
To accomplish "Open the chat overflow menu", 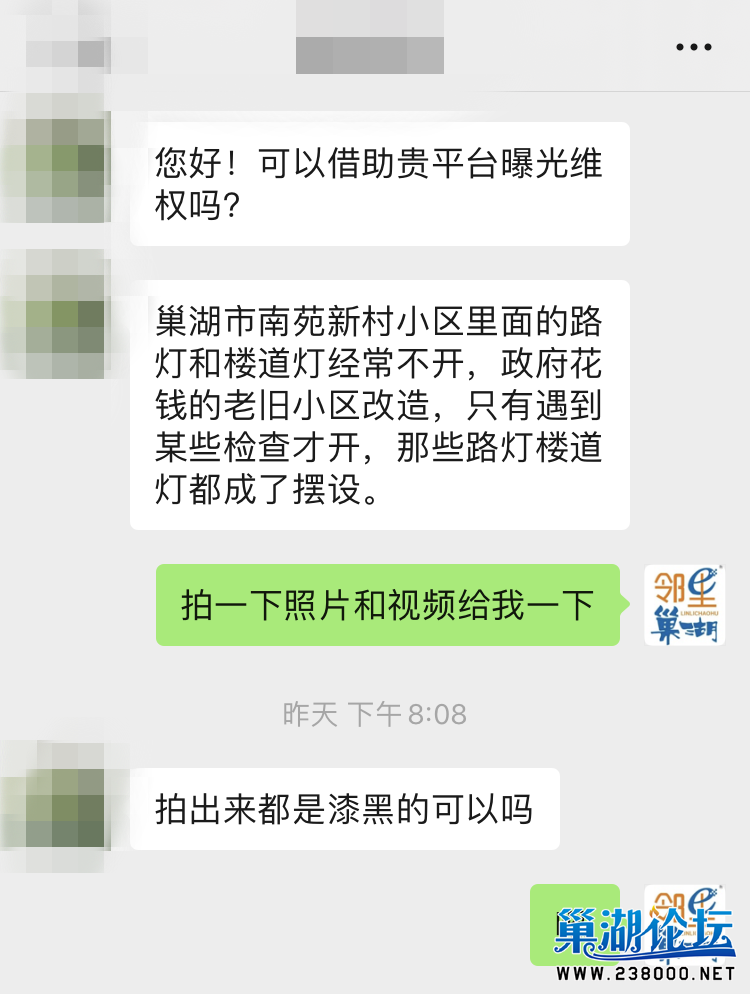I will (694, 47).
